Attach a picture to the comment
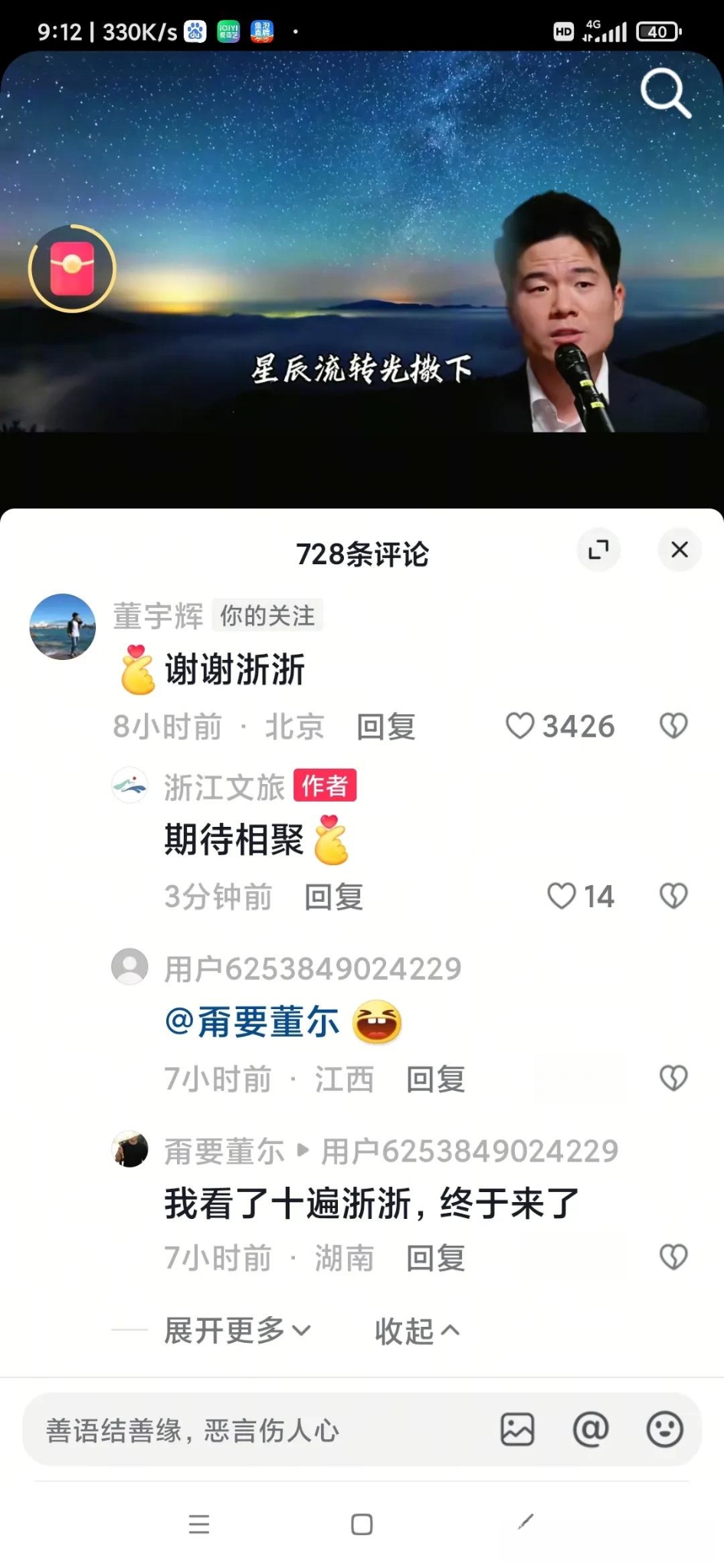Screen dimensions: 724x1568 point(517,1429)
